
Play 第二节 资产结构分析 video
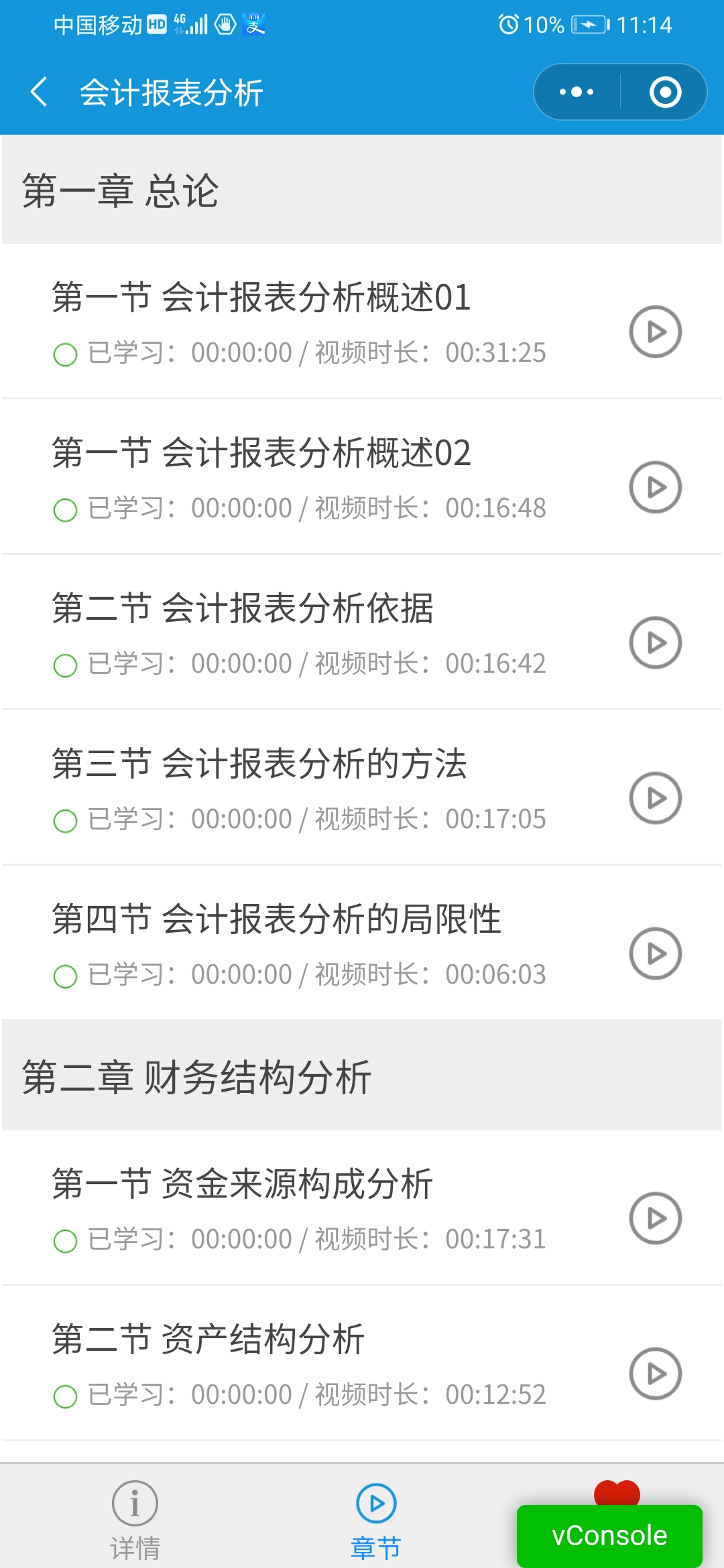point(655,1374)
